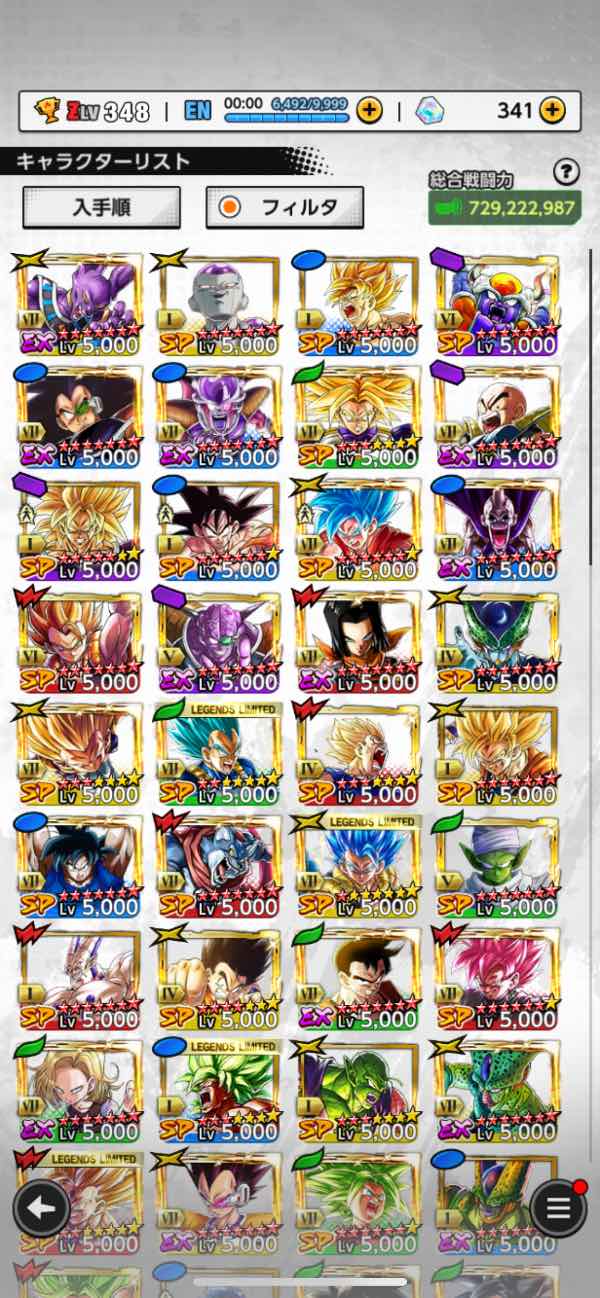Open the 入手順 sort order button
The image size is (600, 1298).
click(x=101, y=207)
